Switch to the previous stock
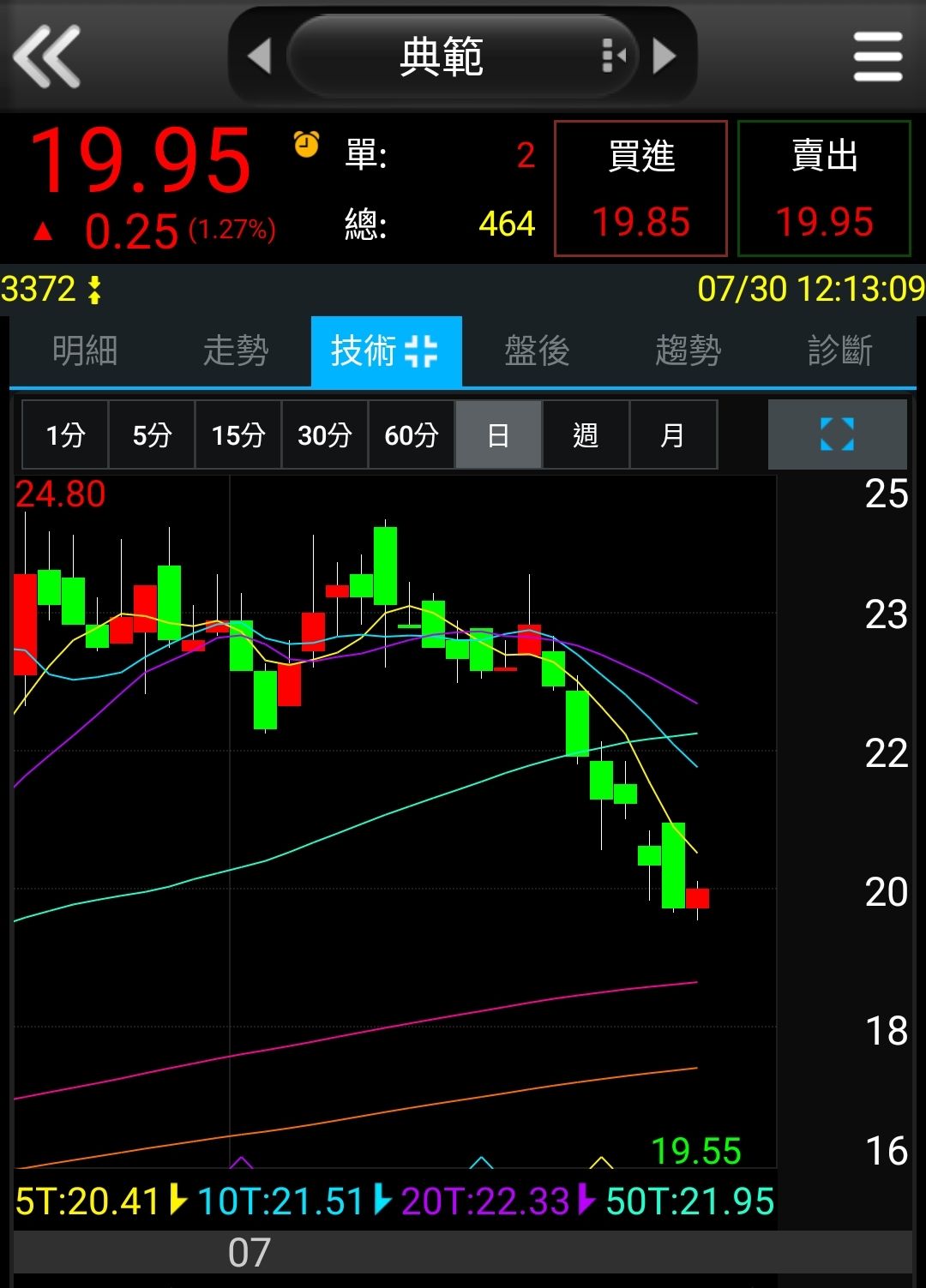 pyautogui.click(x=259, y=57)
